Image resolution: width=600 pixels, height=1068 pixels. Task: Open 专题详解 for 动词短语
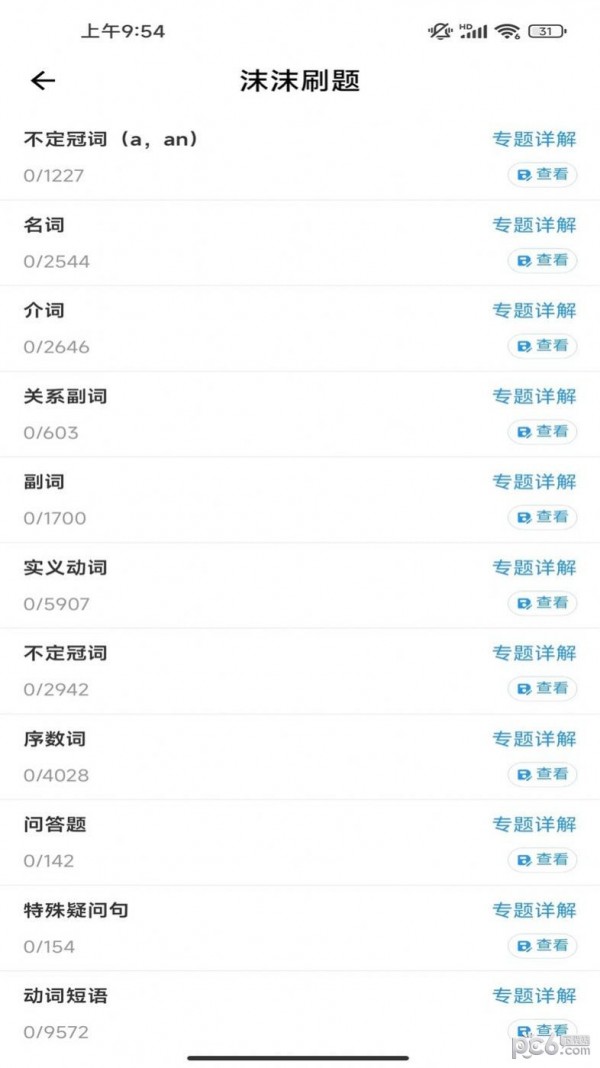click(x=534, y=995)
